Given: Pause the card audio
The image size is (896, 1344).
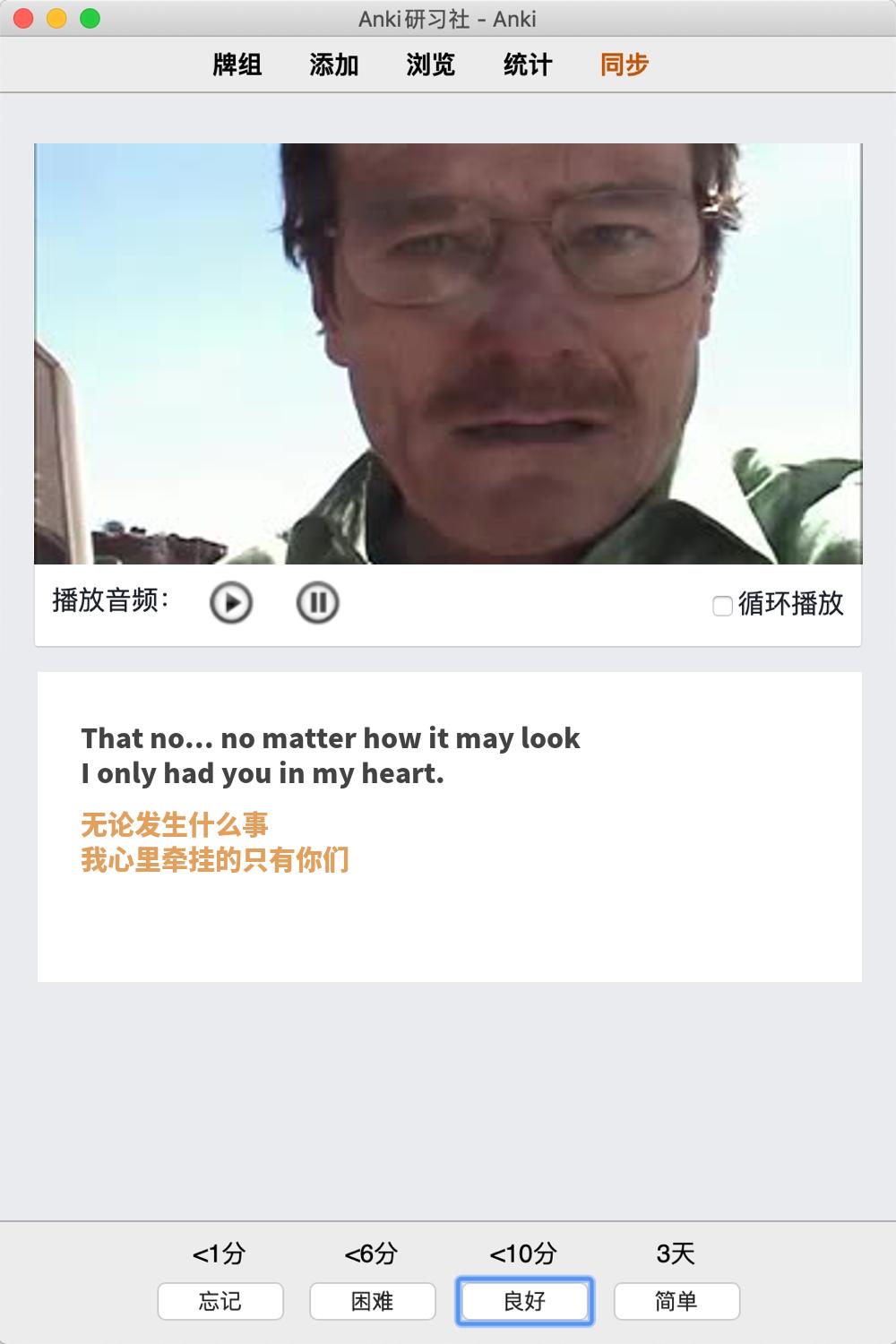Looking at the screenshot, I should coord(317,603).
